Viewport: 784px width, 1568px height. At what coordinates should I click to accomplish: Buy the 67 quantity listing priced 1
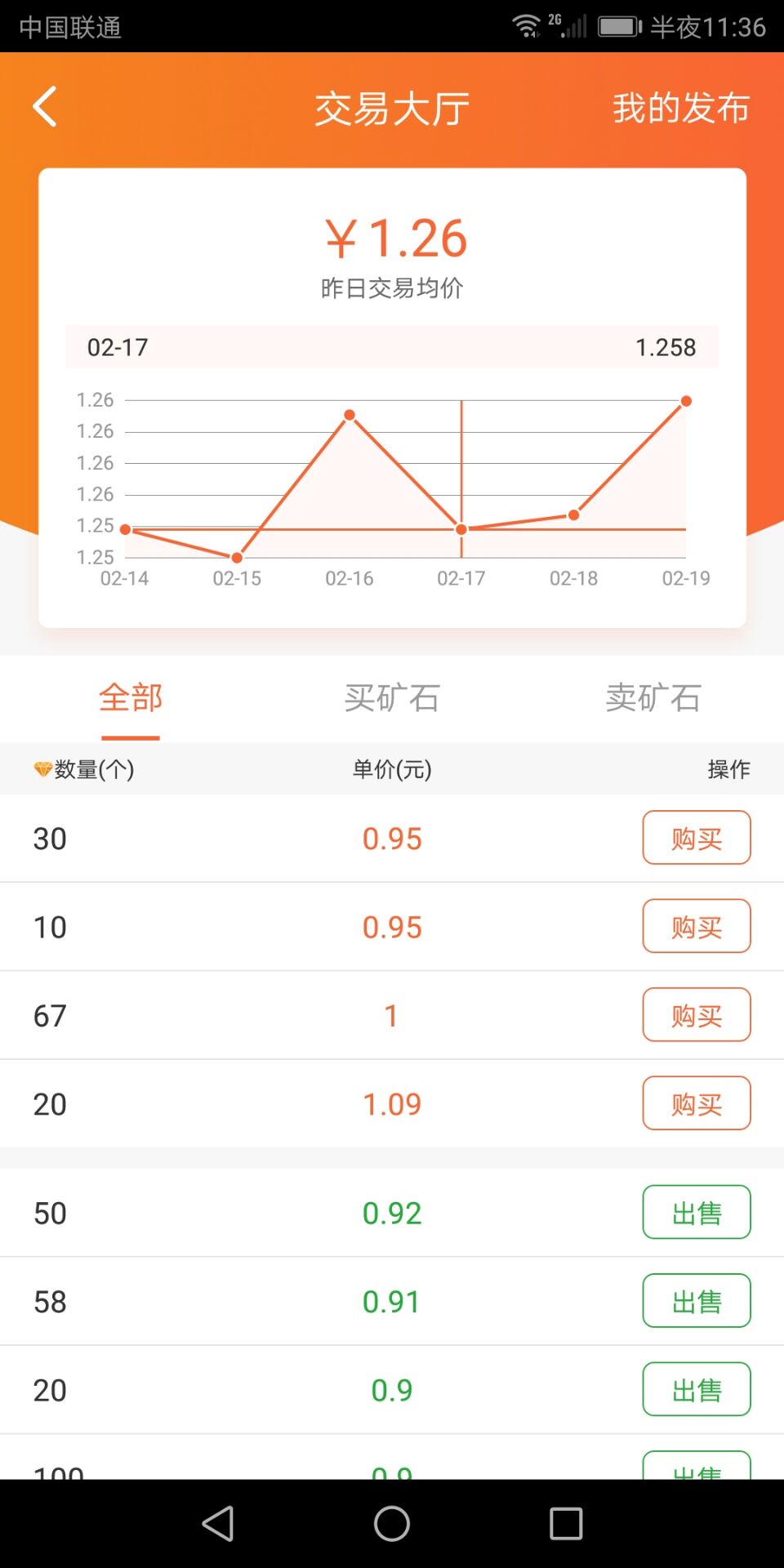tap(697, 1015)
